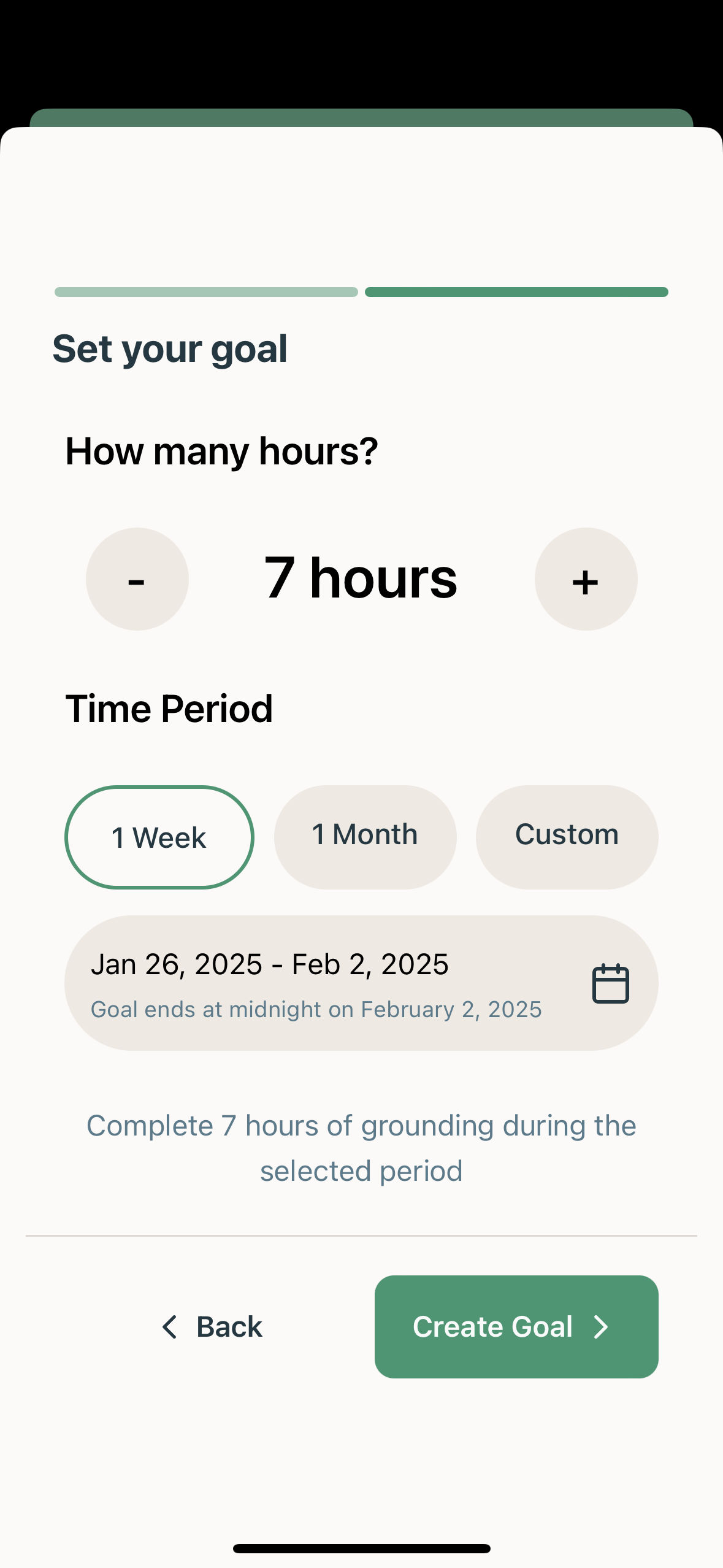Tap Back to return to previous step

229,1327
